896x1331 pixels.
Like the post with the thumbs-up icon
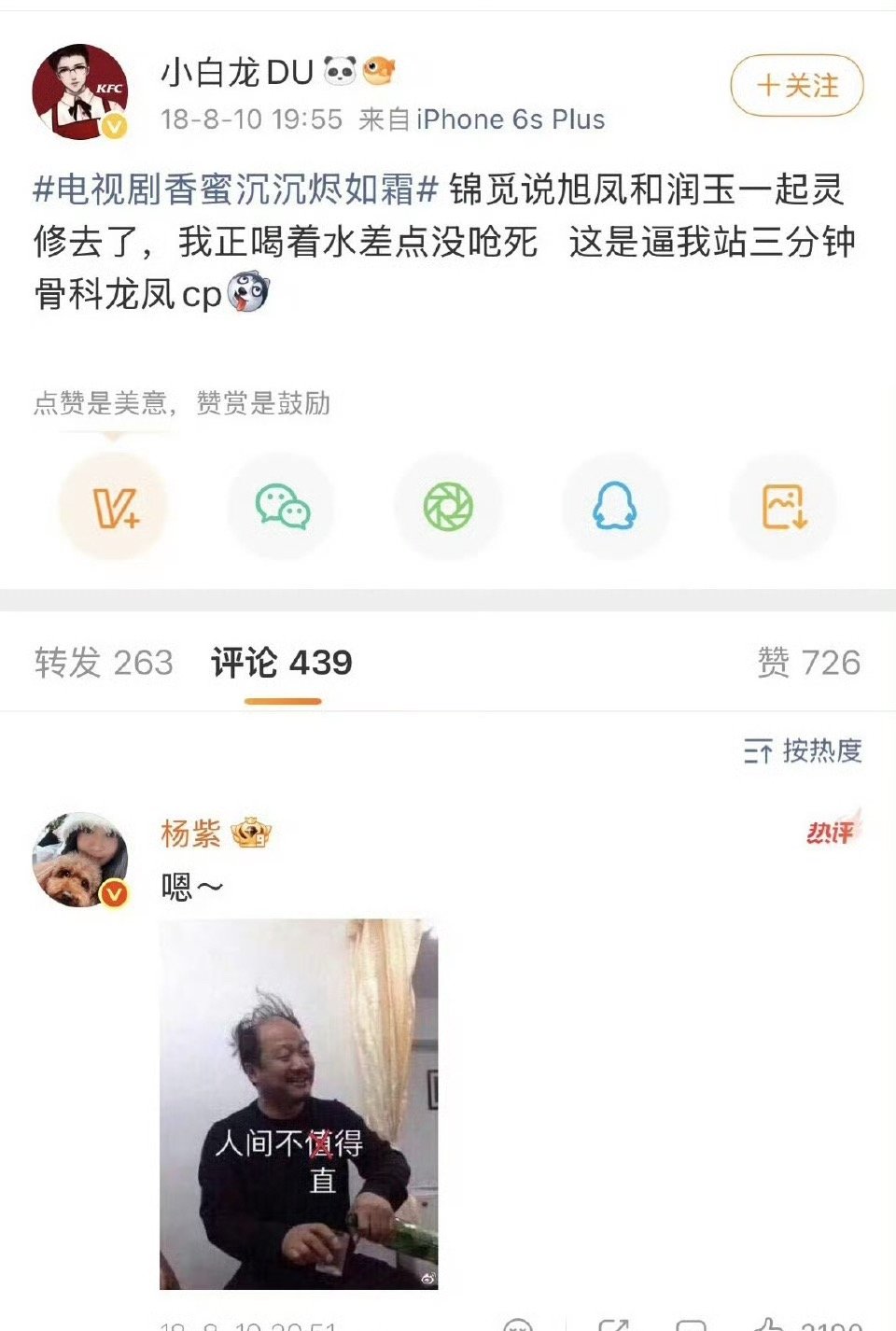point(770,1325)
